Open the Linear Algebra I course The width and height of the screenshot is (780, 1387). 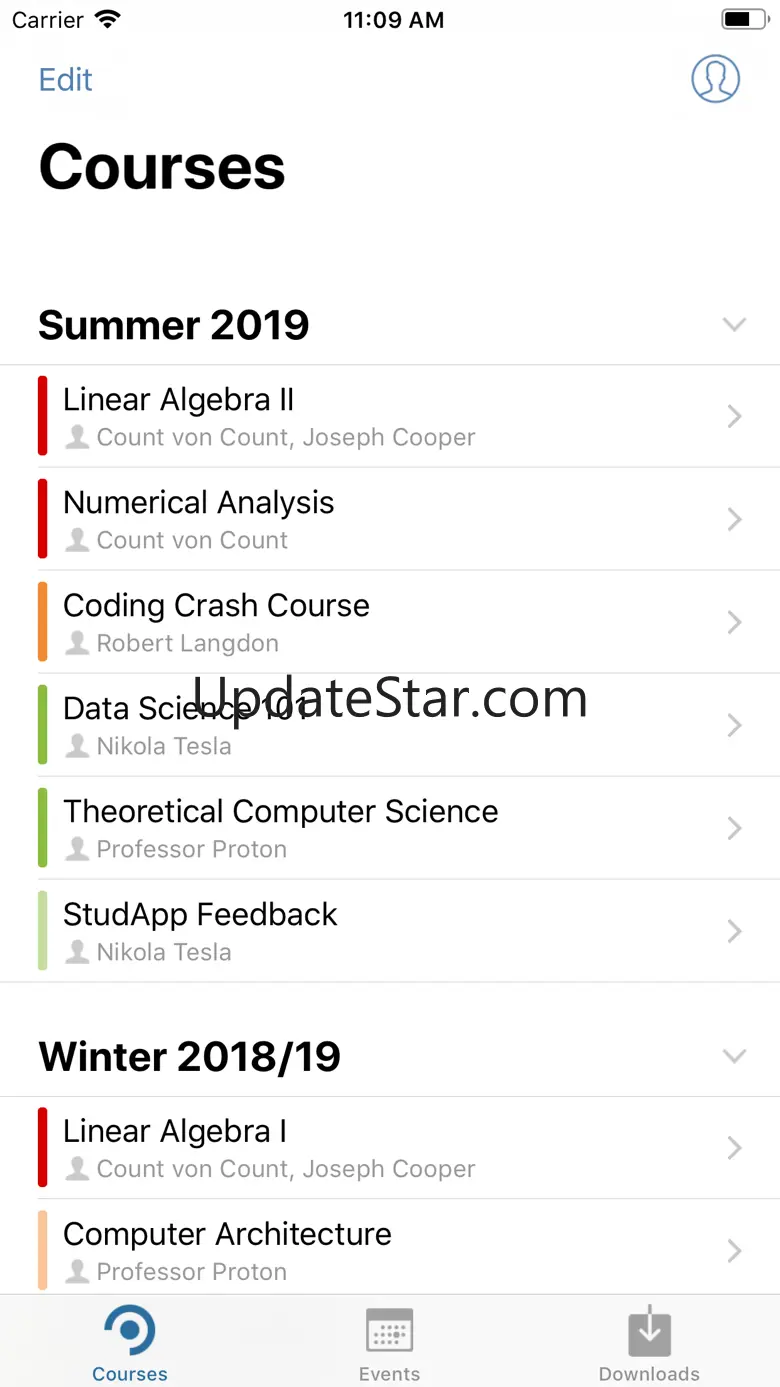pos(390,1148)
